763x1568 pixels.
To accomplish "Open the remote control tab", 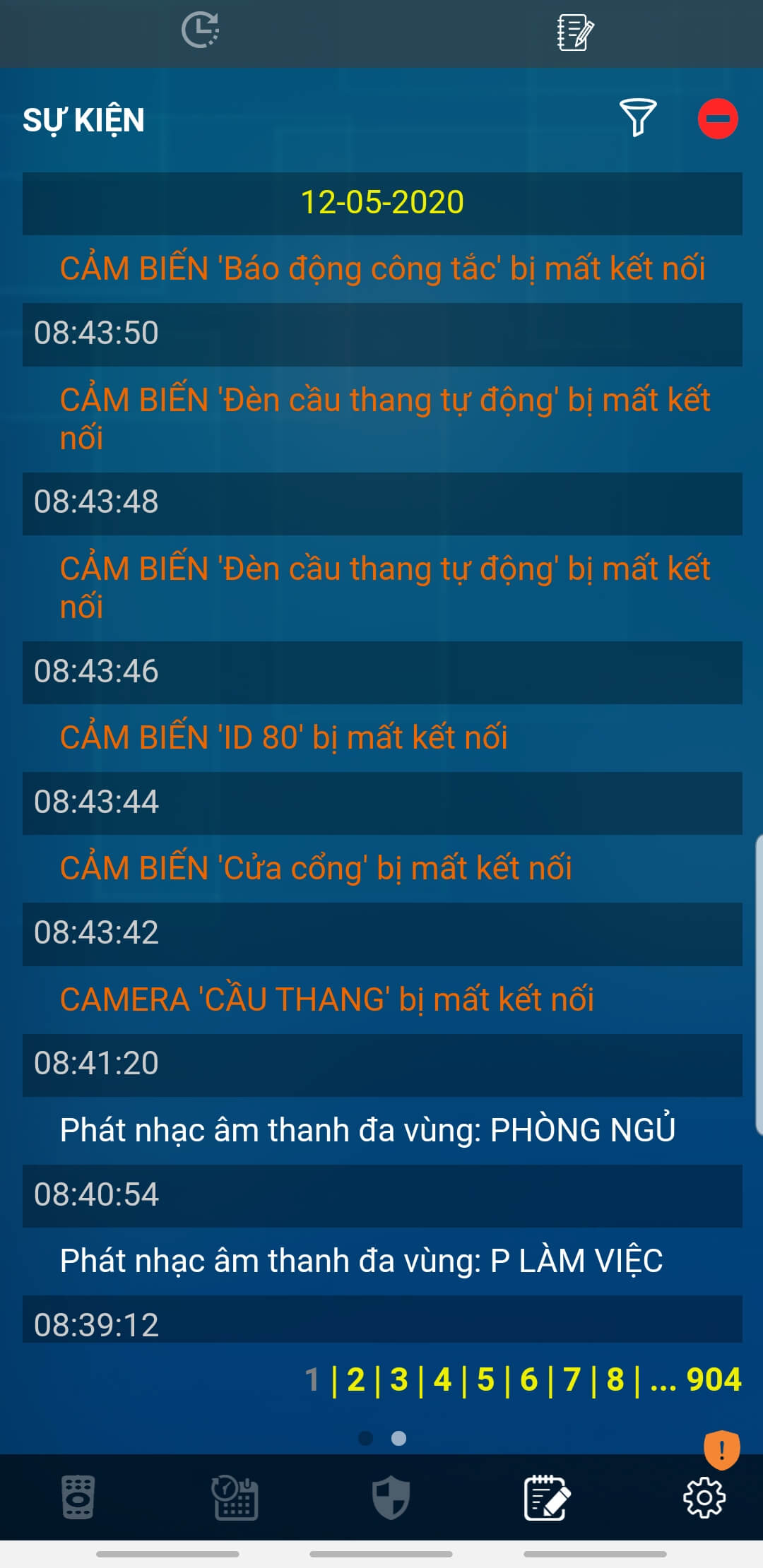I will [78, 1497].
